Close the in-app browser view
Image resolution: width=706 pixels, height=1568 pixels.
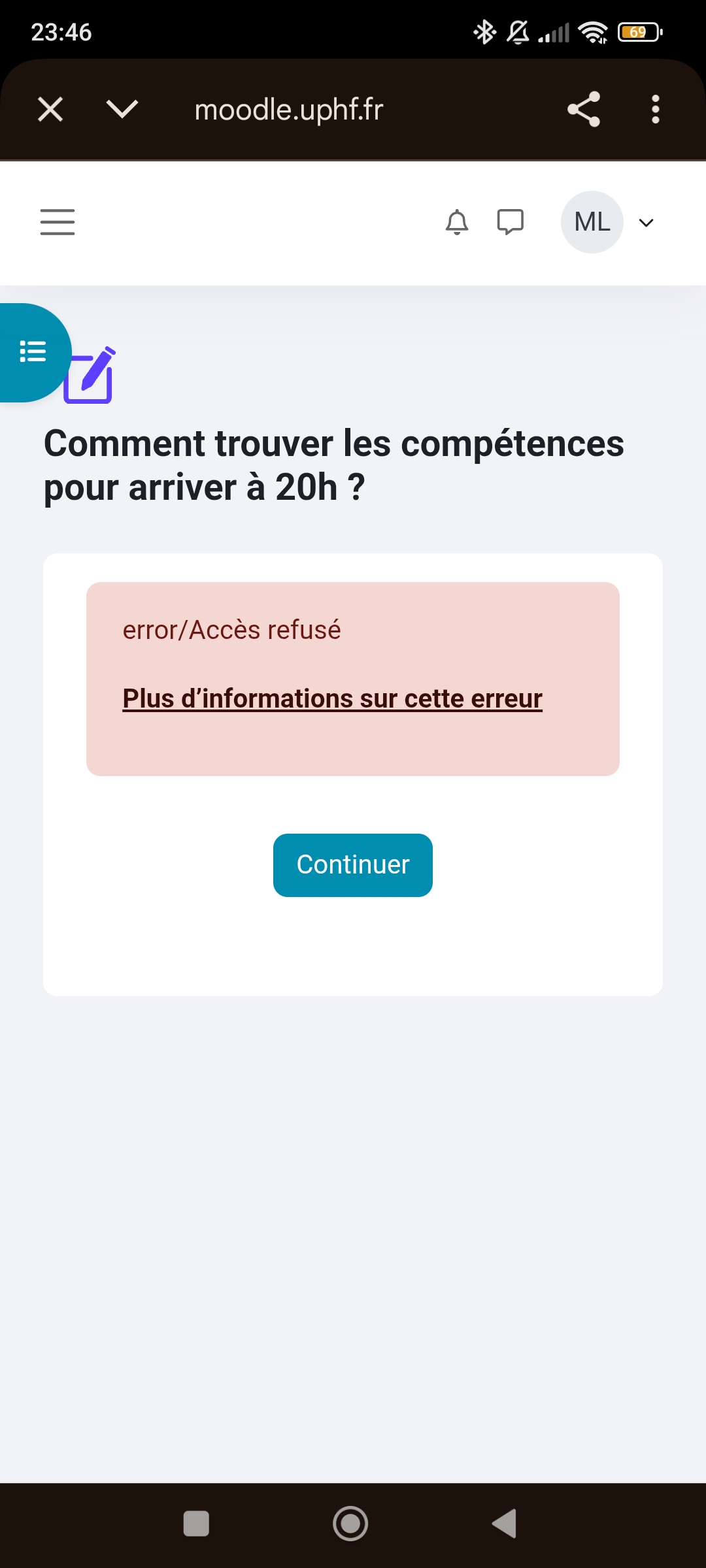[50, 109]
